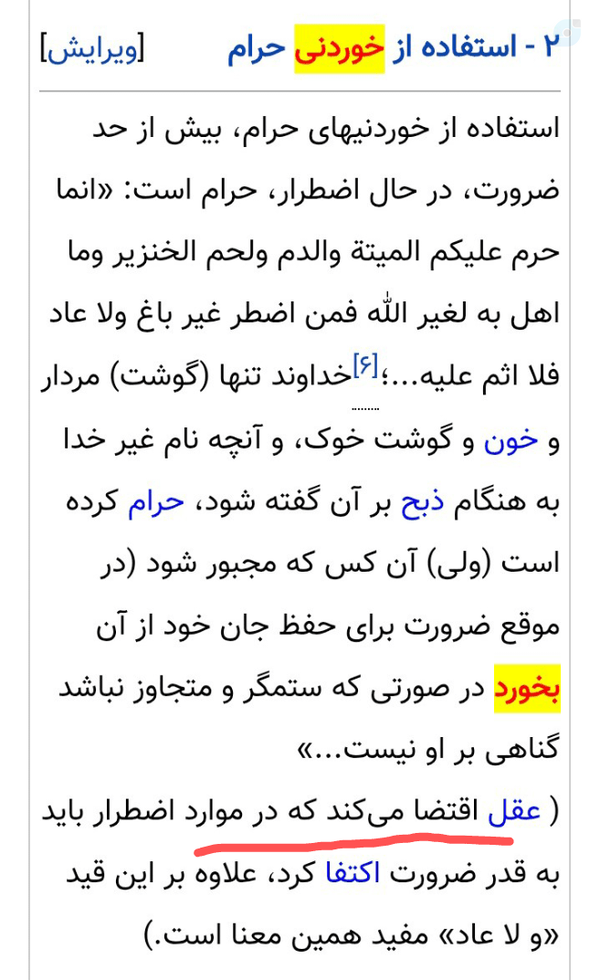This screenshot has height=980, width=600.
Task: Open the blue حرام link in the paragraph
Action: click(x=156, y=502)
